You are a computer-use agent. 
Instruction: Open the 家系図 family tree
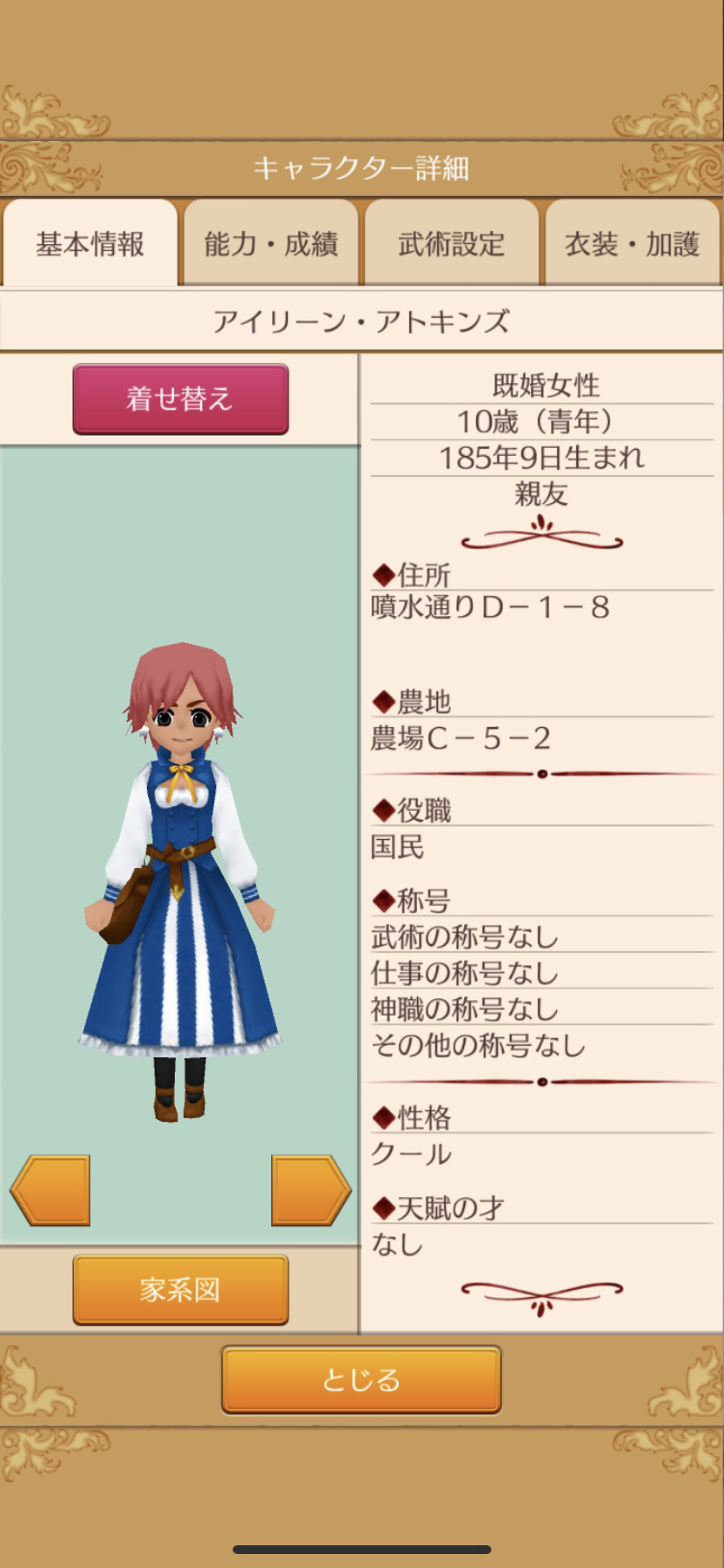[180, 1290]
